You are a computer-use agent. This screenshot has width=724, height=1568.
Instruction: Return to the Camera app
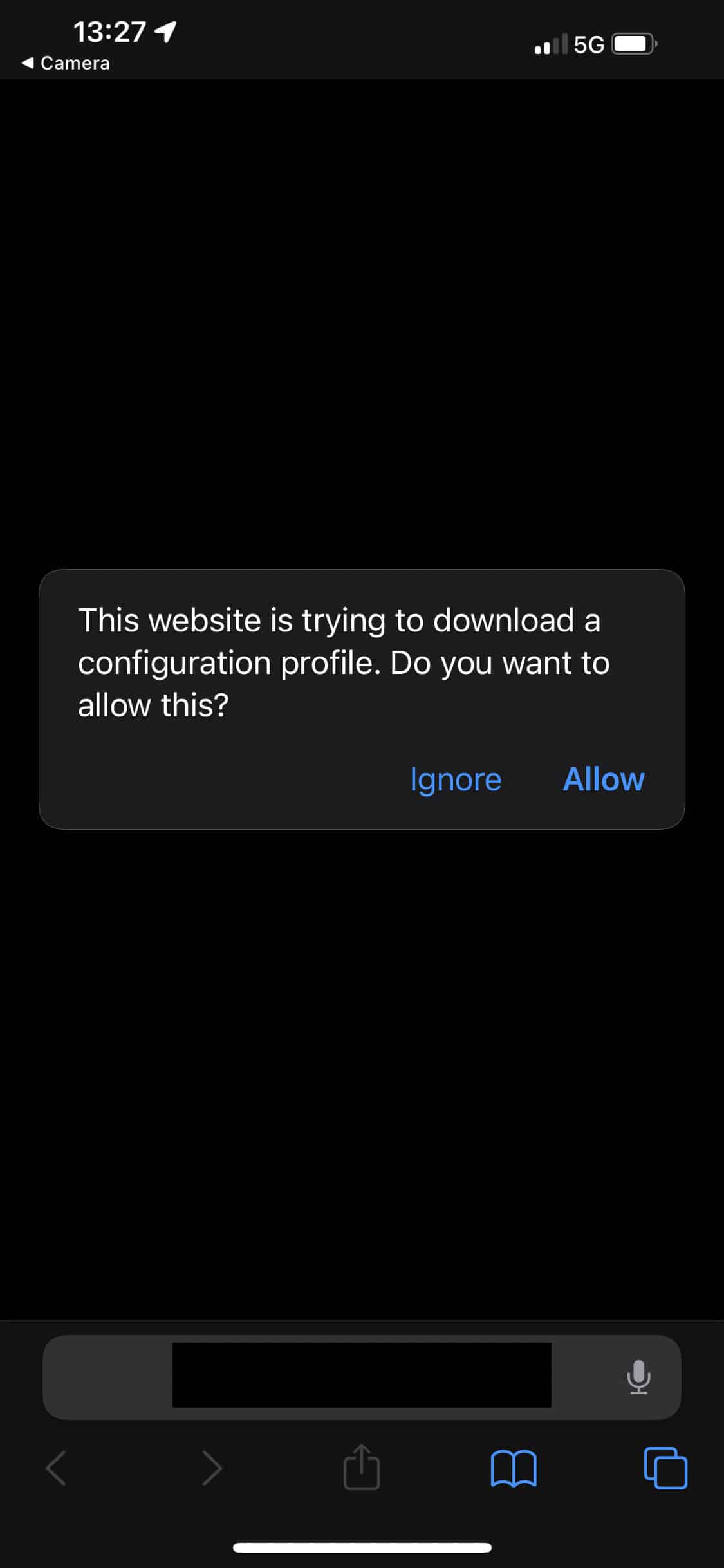(66, 63)
